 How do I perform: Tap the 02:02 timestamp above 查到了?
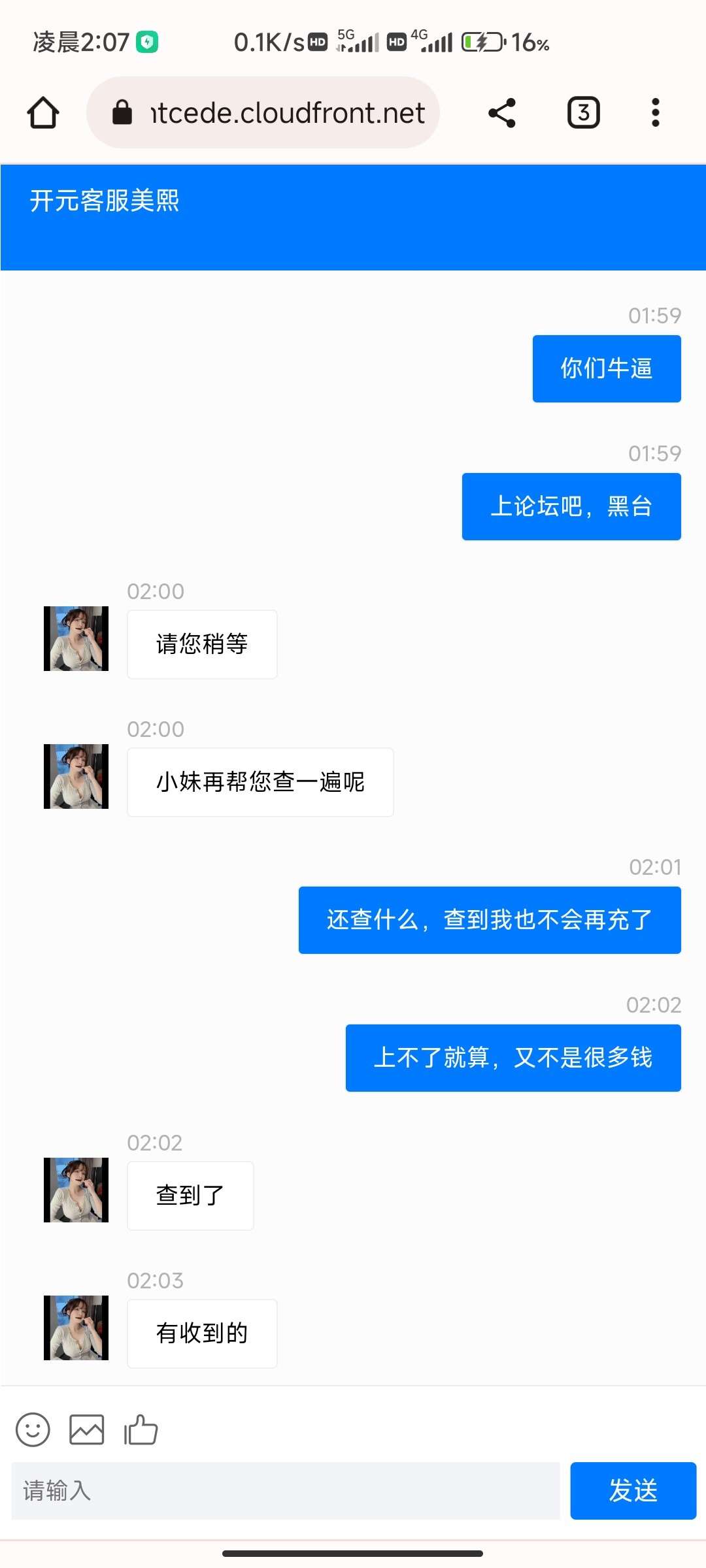coord(156,1143)
